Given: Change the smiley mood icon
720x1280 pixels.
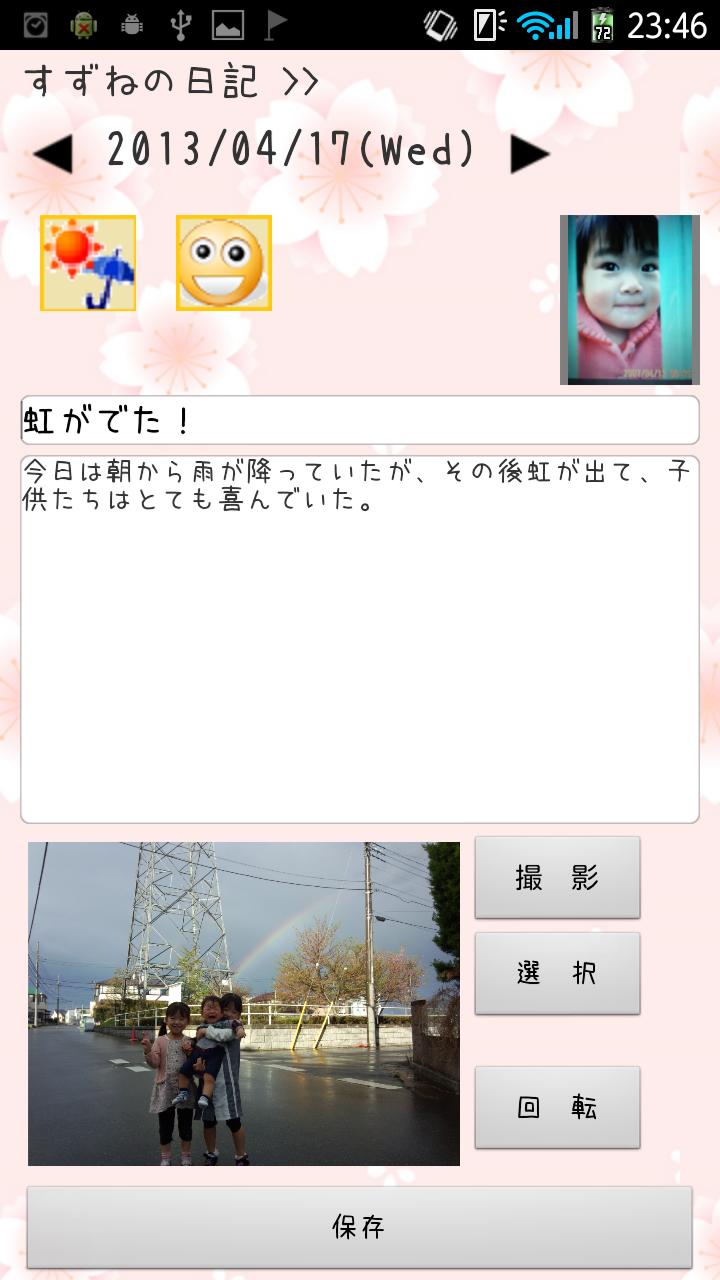Looking at the screenshot, I should (224, 263).
